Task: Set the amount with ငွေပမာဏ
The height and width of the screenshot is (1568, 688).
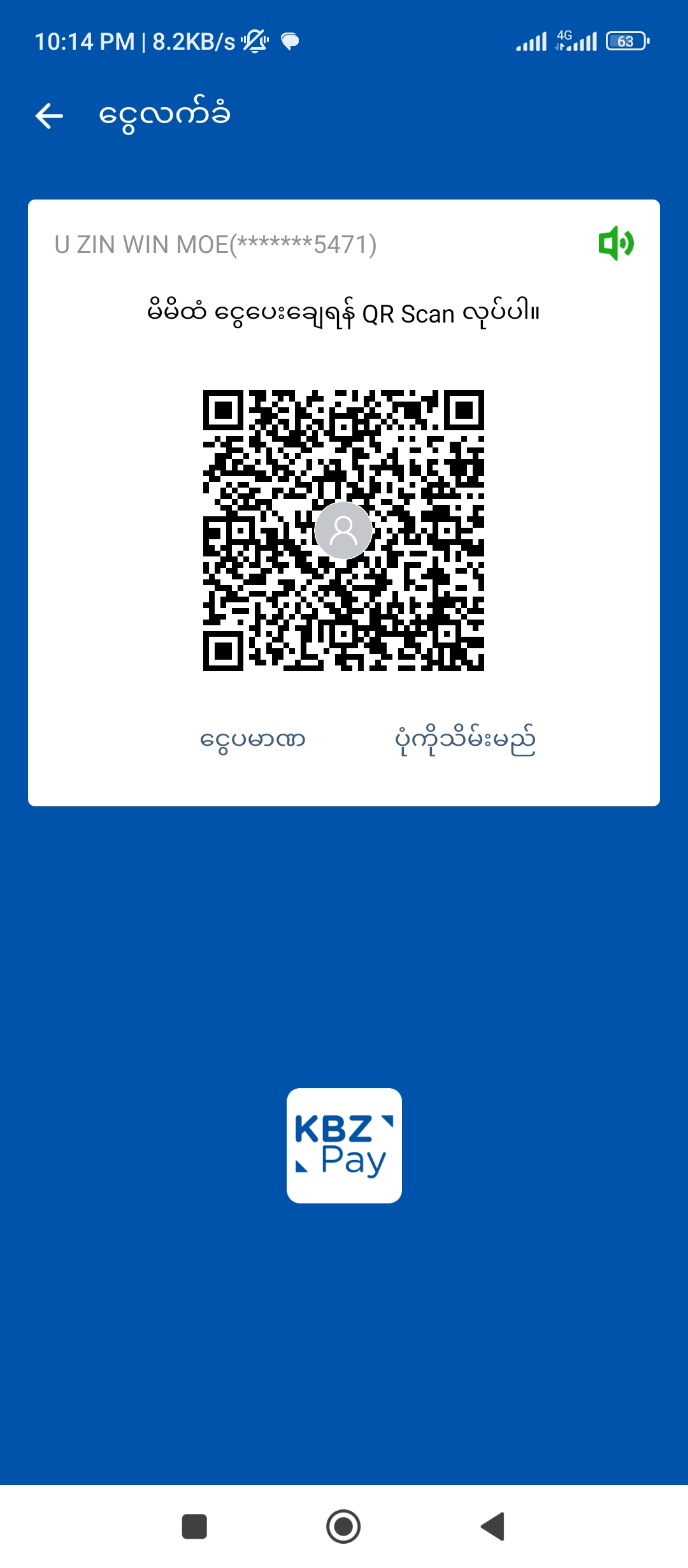Action: [x=253, y=740]
